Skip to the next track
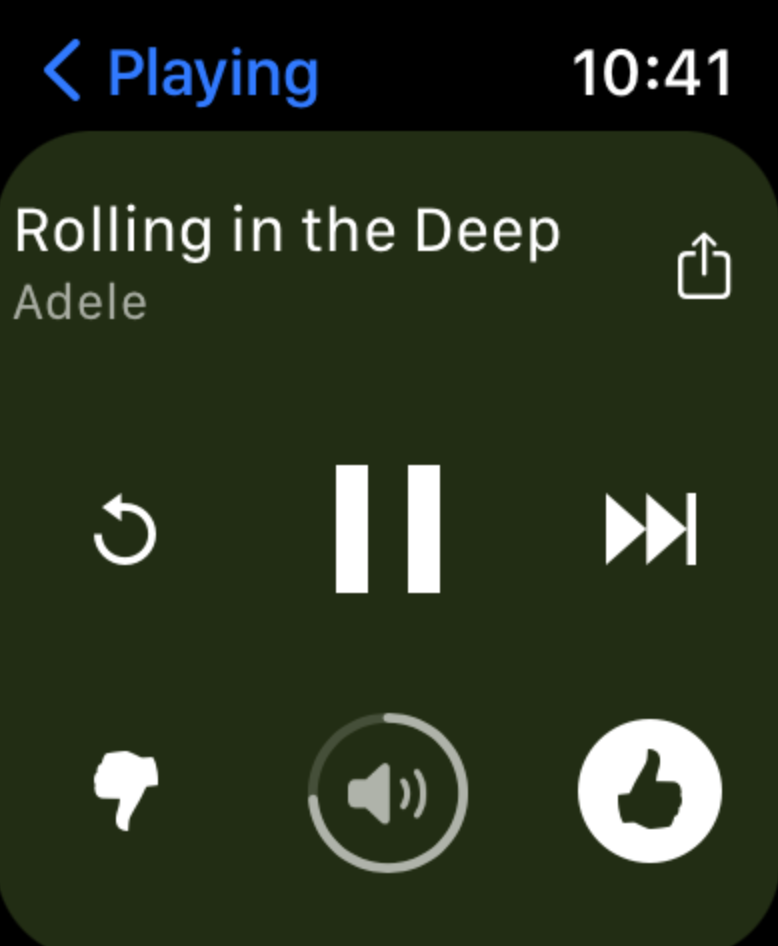 [650, 530]
